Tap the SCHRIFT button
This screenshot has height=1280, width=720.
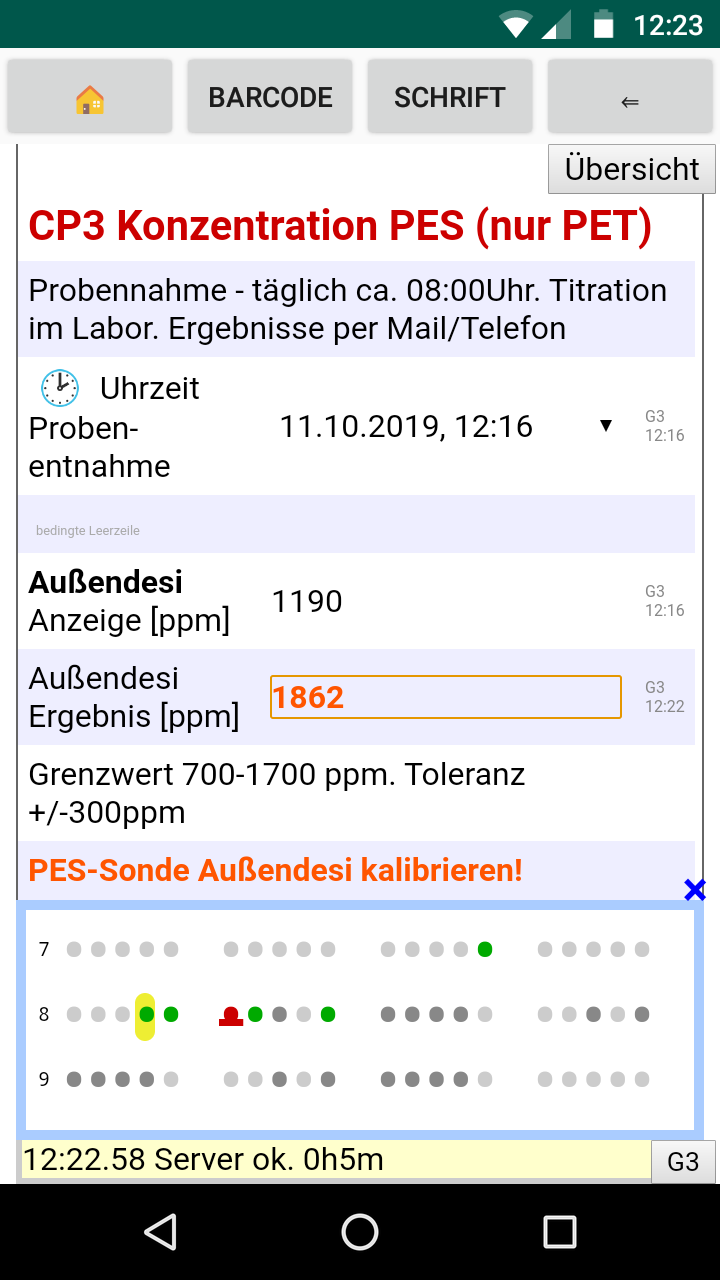tap(450, 98)
